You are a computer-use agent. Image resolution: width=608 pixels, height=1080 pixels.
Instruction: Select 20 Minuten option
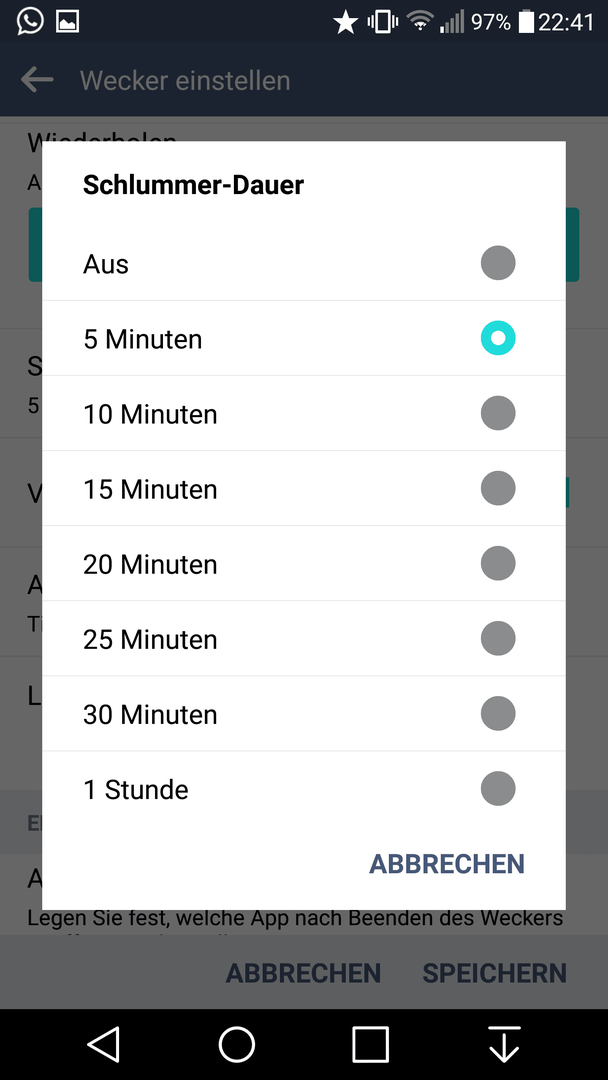coord(304,563)
